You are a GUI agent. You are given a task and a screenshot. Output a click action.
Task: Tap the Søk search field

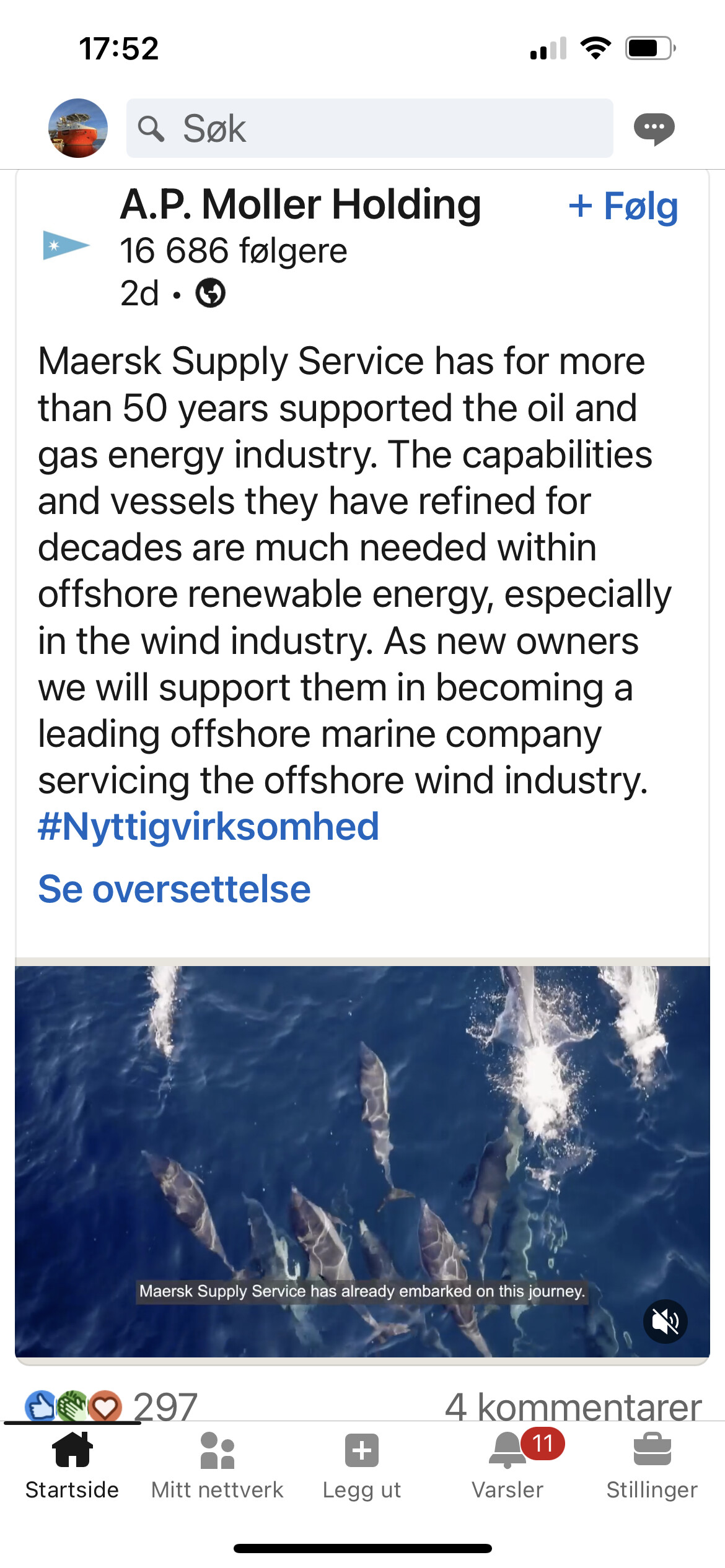pyautogui.click(x=369, y=128)
